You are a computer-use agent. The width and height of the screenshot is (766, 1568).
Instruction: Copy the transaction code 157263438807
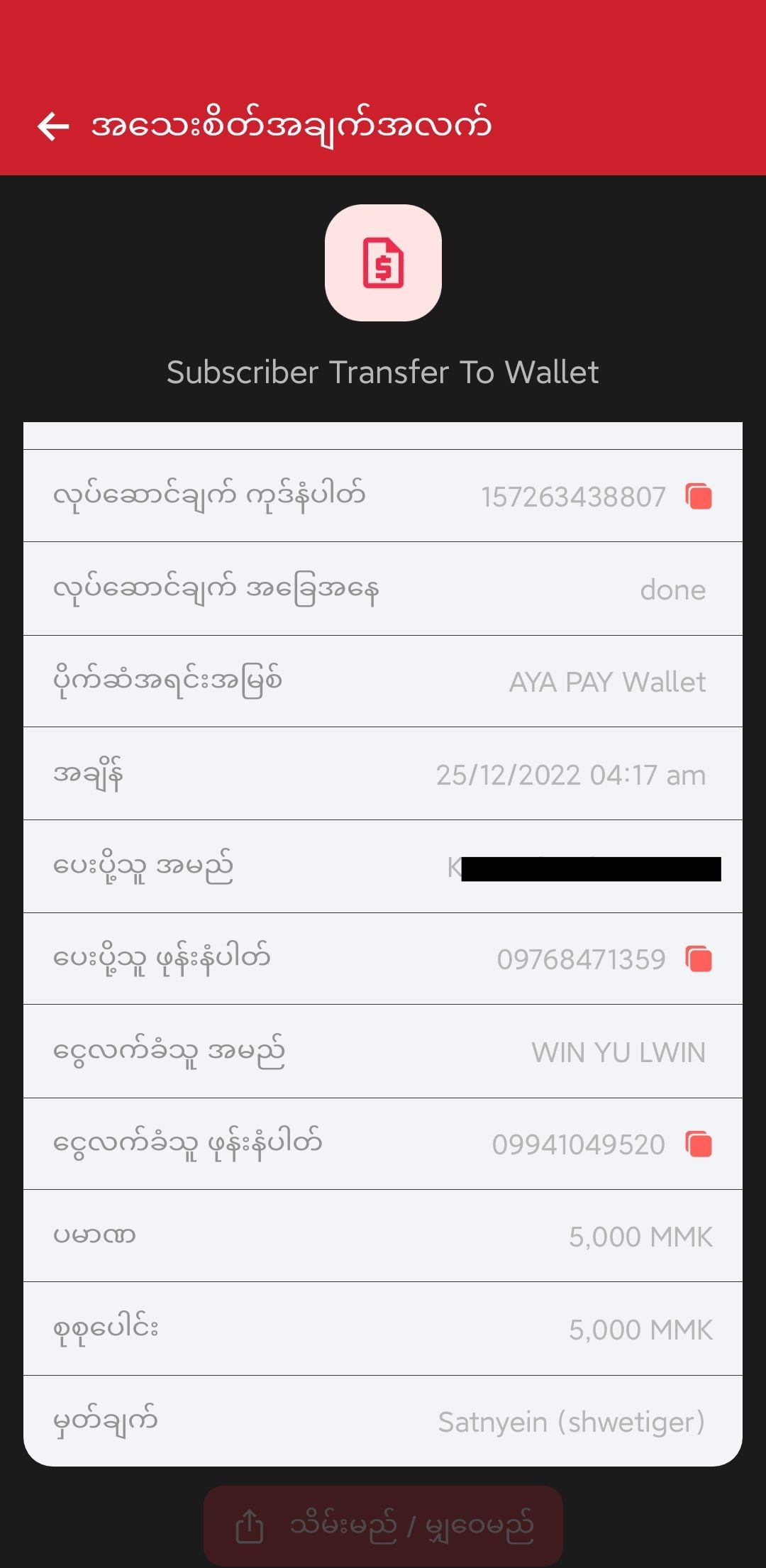pos(699,496)
